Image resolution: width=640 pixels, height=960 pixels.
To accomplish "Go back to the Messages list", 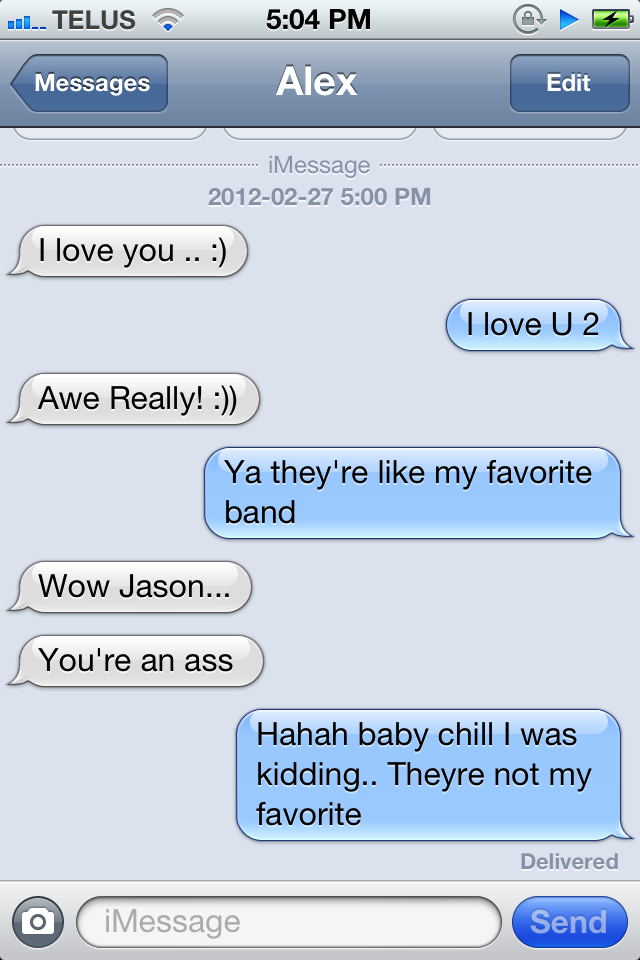I will click(x=90, y=83).
